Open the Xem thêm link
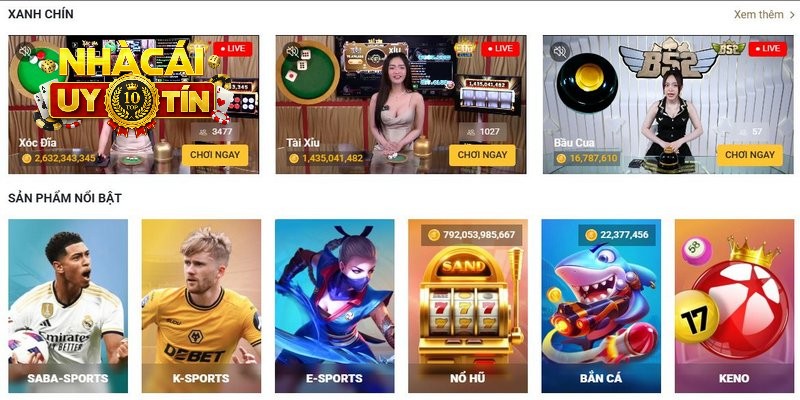 [x=758, y=15]
